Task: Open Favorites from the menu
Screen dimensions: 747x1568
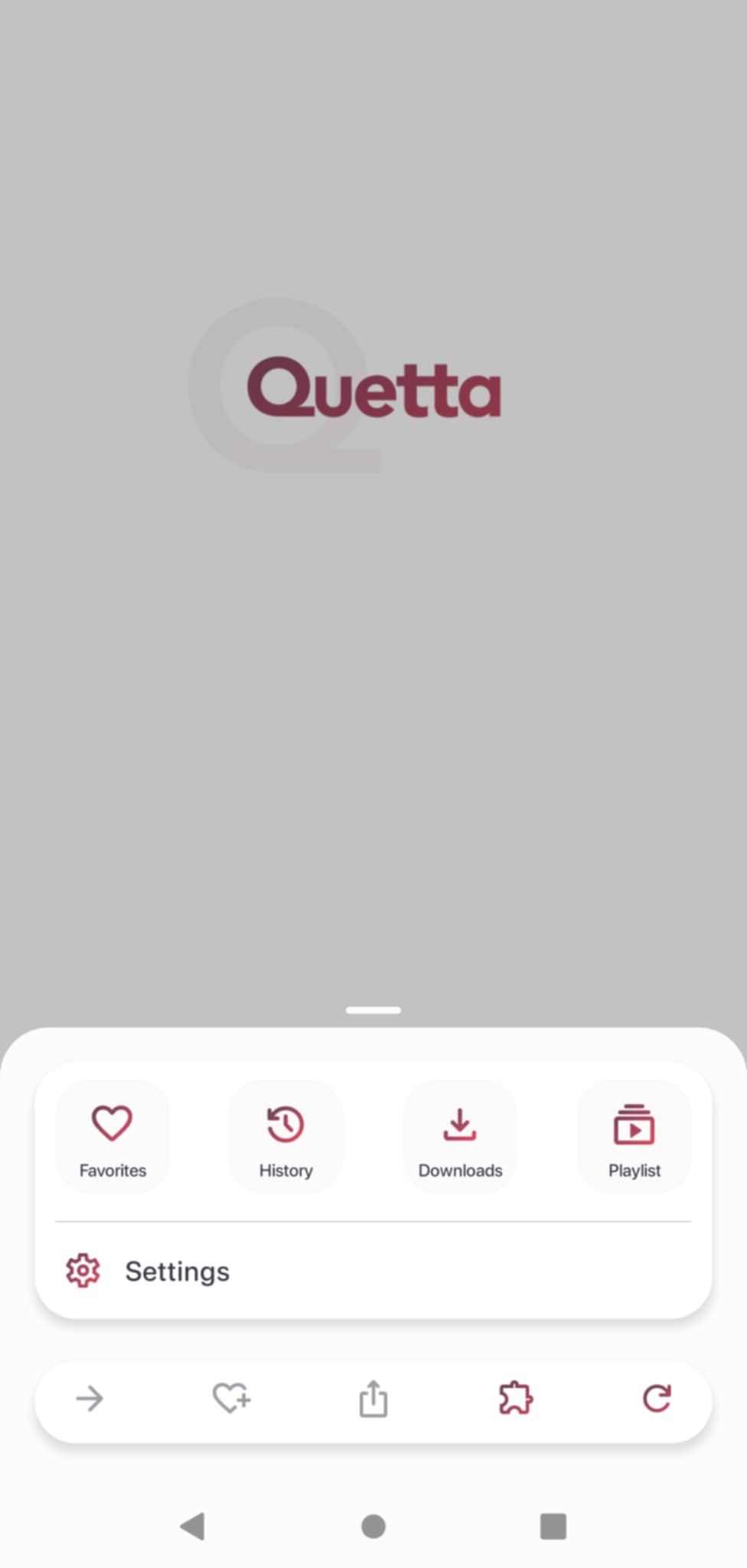Action: tap(113, 1137)
